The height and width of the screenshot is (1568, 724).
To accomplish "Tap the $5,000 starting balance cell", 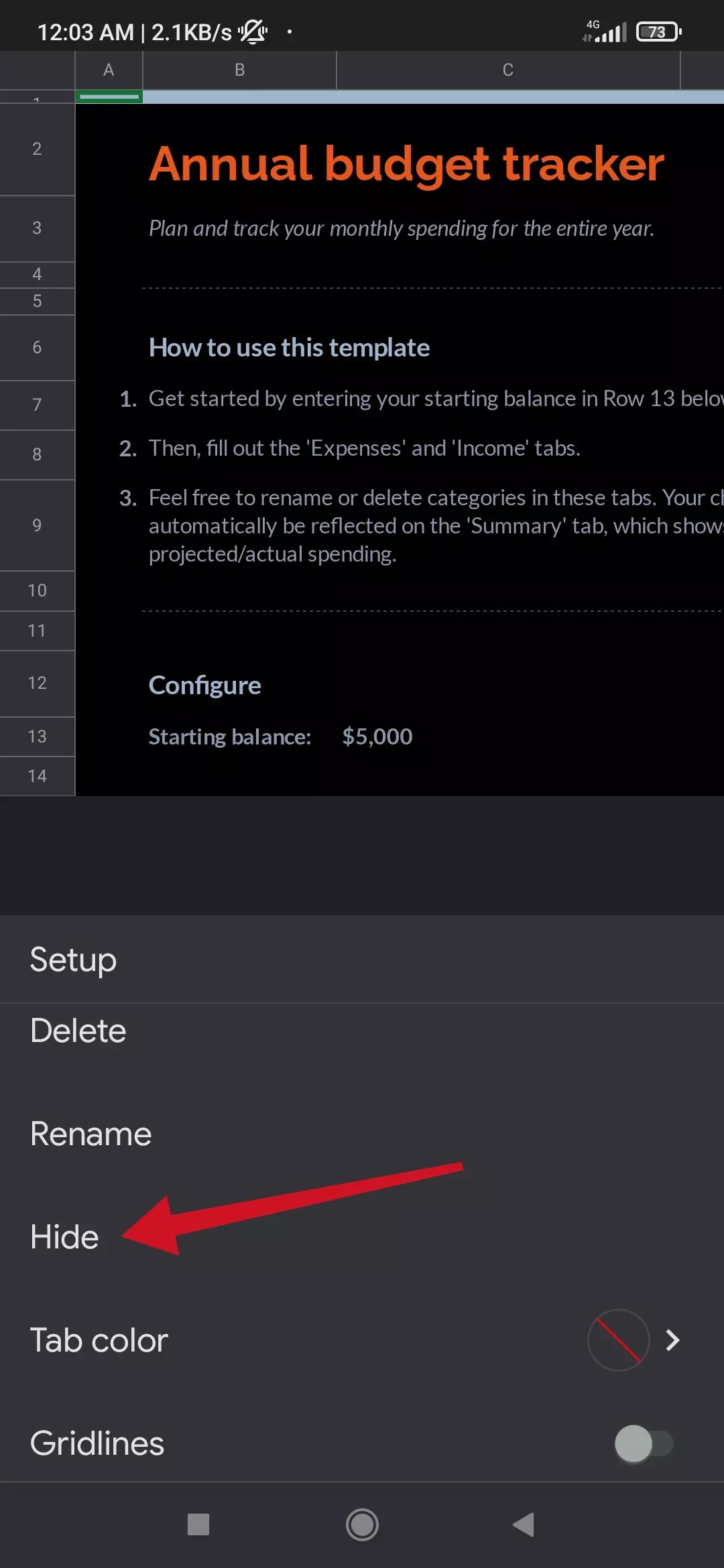I will (377, 736).
